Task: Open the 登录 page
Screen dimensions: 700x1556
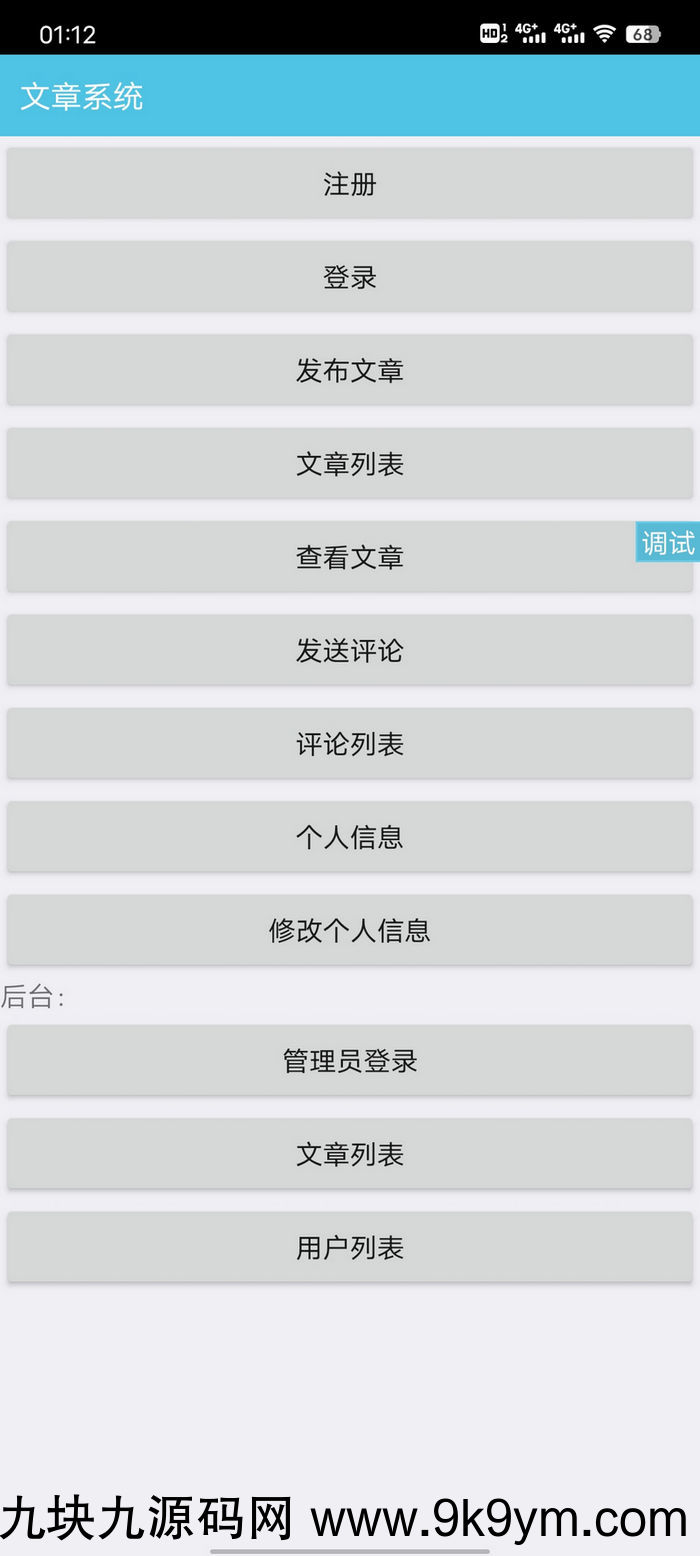Action: [350, 276]
